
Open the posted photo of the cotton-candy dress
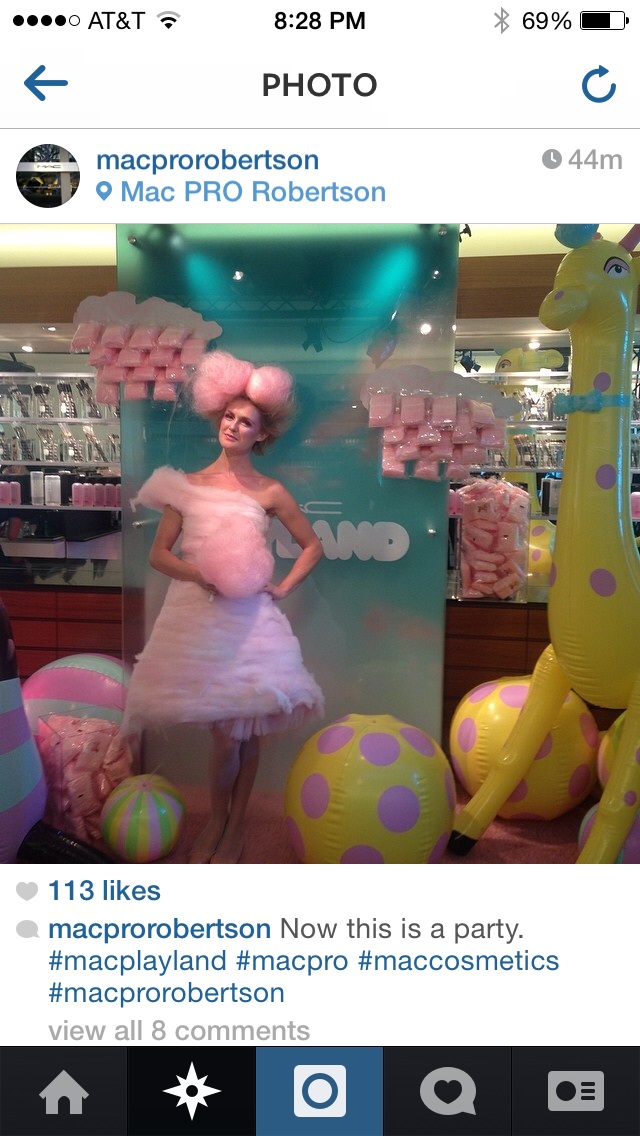point(320,543)
